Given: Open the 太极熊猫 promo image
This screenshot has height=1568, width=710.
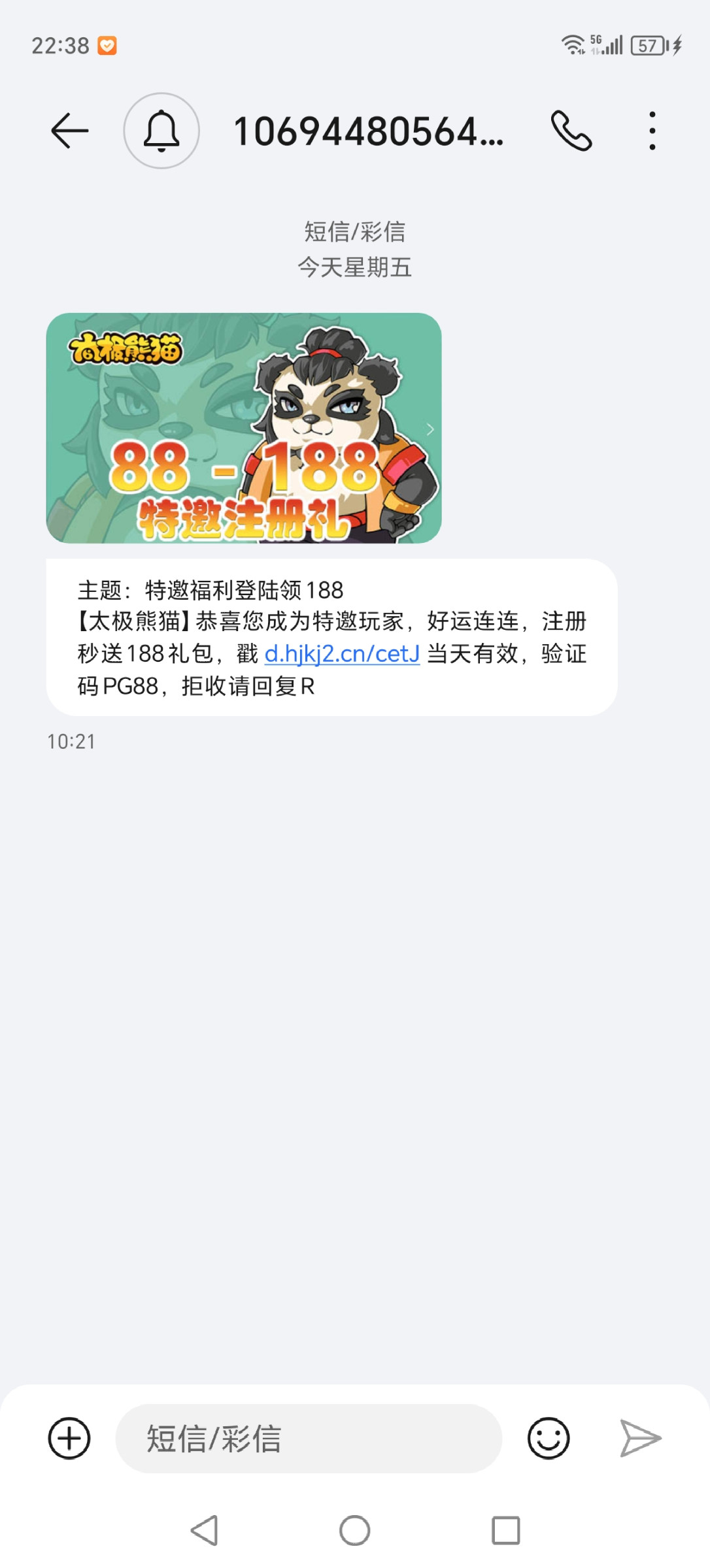Looking at the screenshot, I should (x=243, y=428).
